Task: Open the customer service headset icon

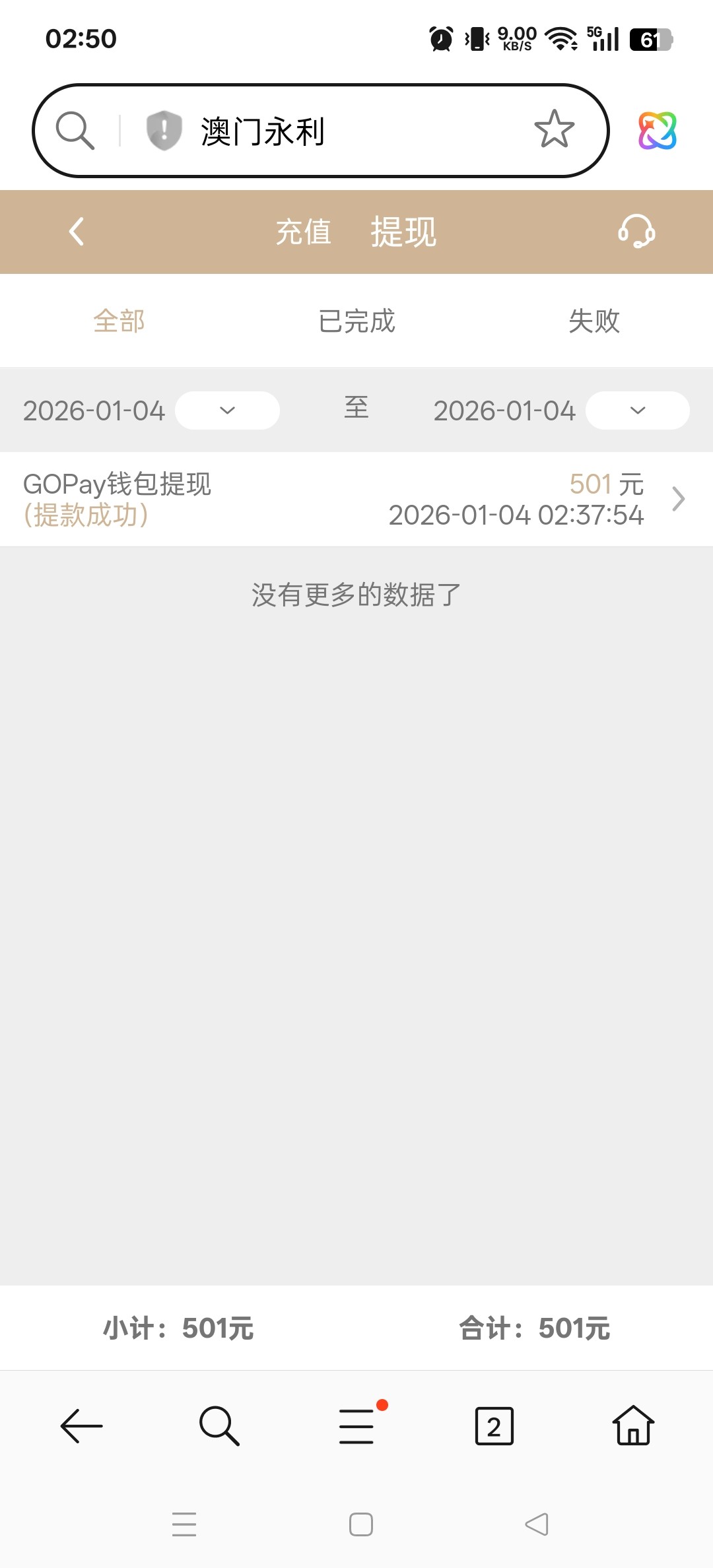Action: [636, 232]
